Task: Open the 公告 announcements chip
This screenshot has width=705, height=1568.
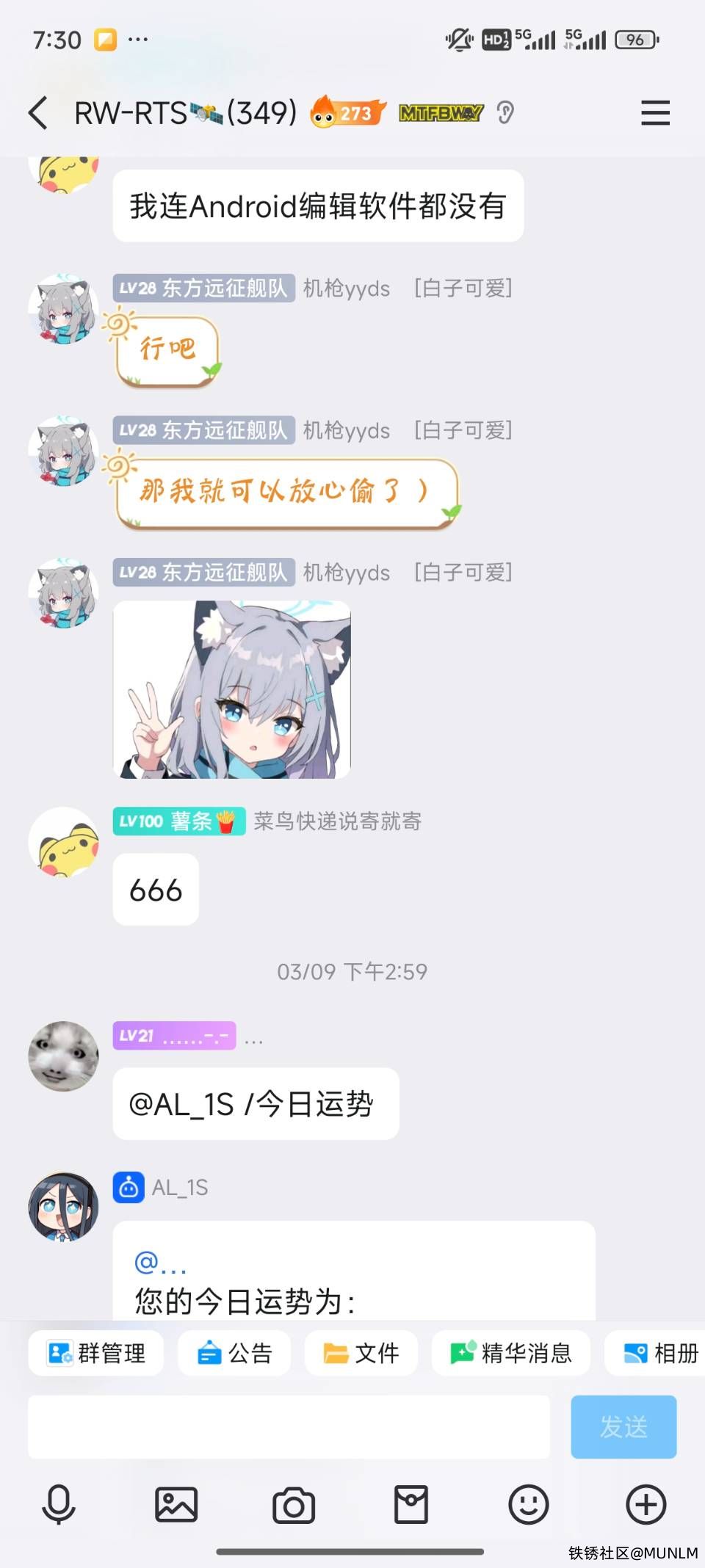Action: [235, 1353]
